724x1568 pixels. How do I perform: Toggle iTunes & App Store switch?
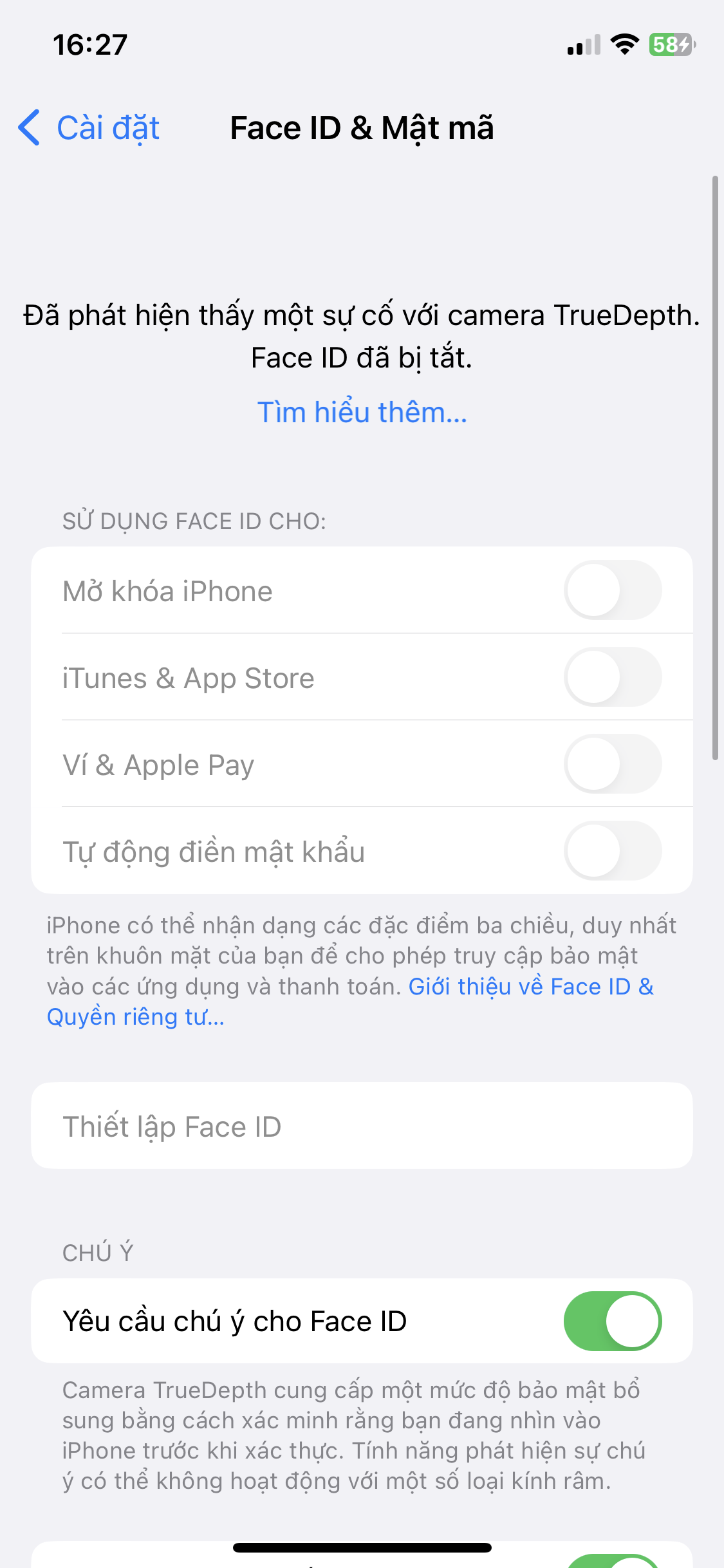pos(613,677)
